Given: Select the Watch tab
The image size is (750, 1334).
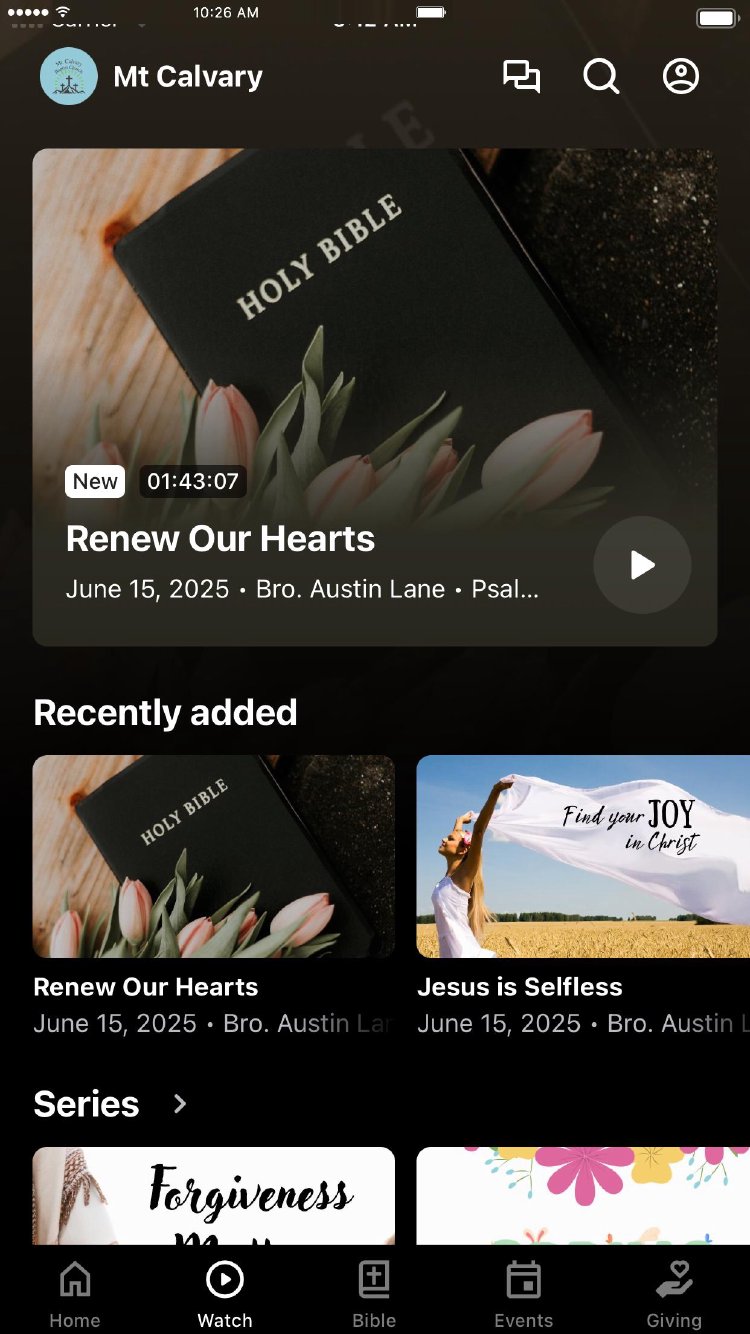Looking at the screenshot, I should pos(225,1295).
